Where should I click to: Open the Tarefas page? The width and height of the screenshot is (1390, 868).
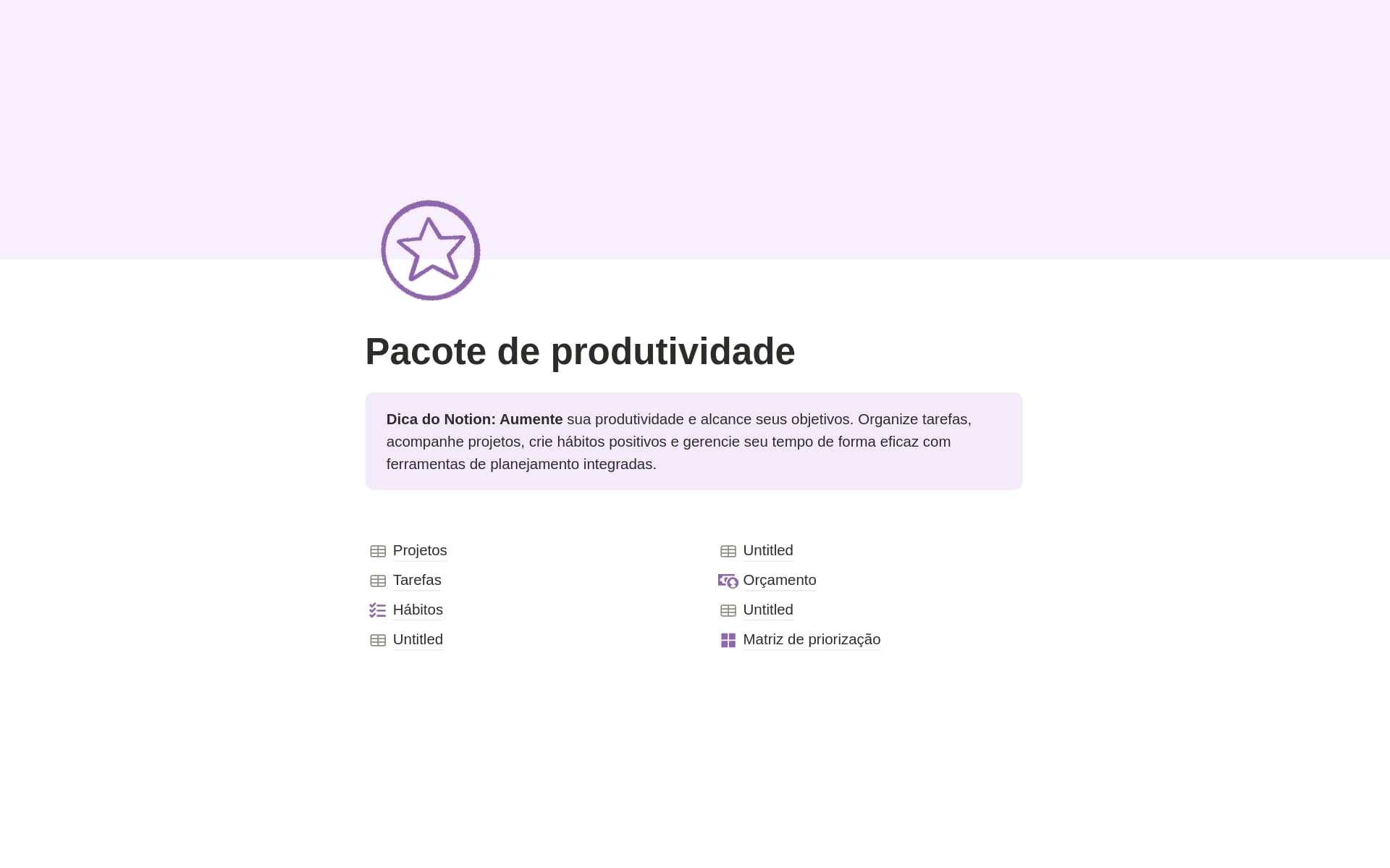416,580
